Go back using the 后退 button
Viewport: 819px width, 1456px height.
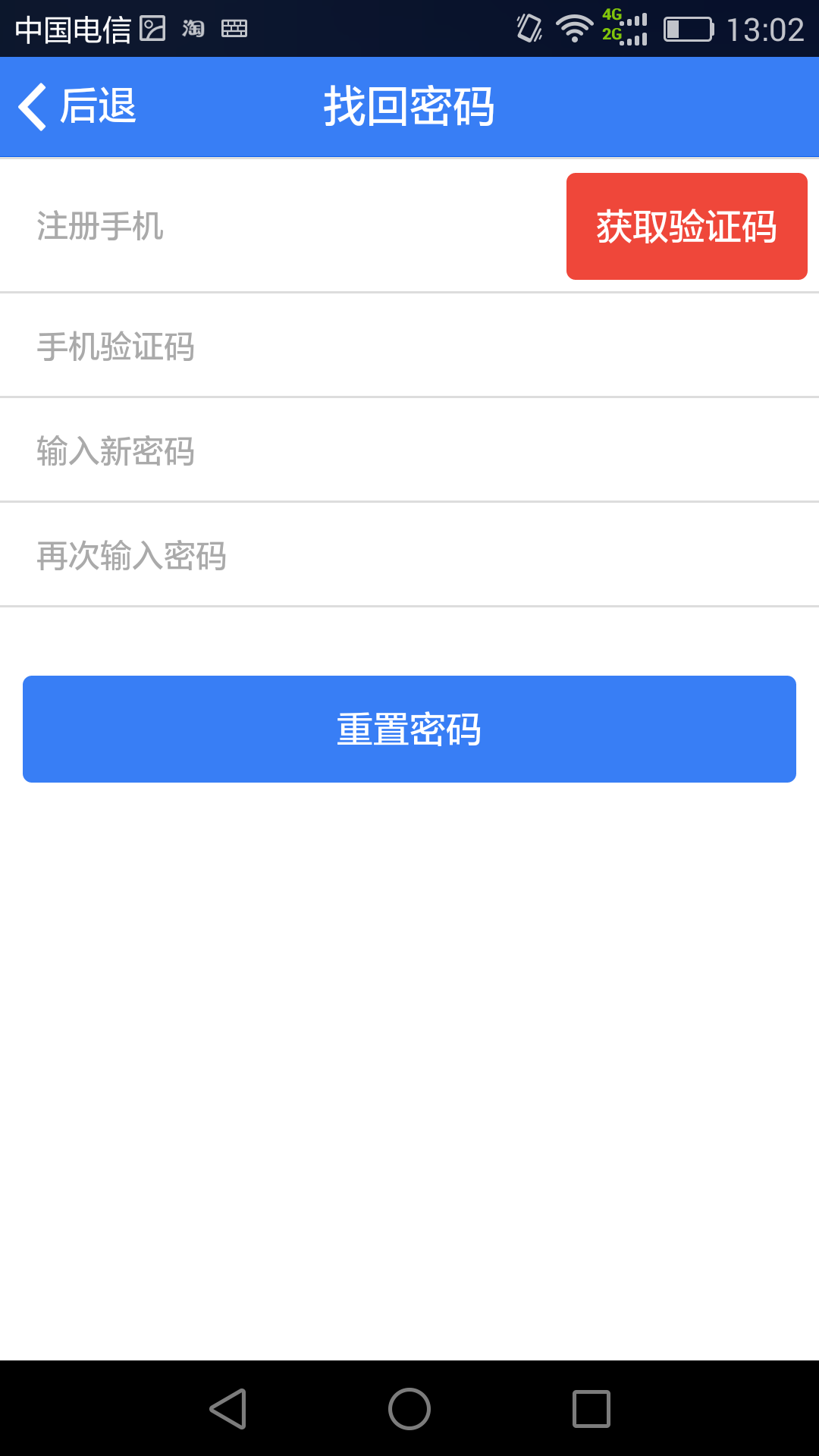point(77,106)
